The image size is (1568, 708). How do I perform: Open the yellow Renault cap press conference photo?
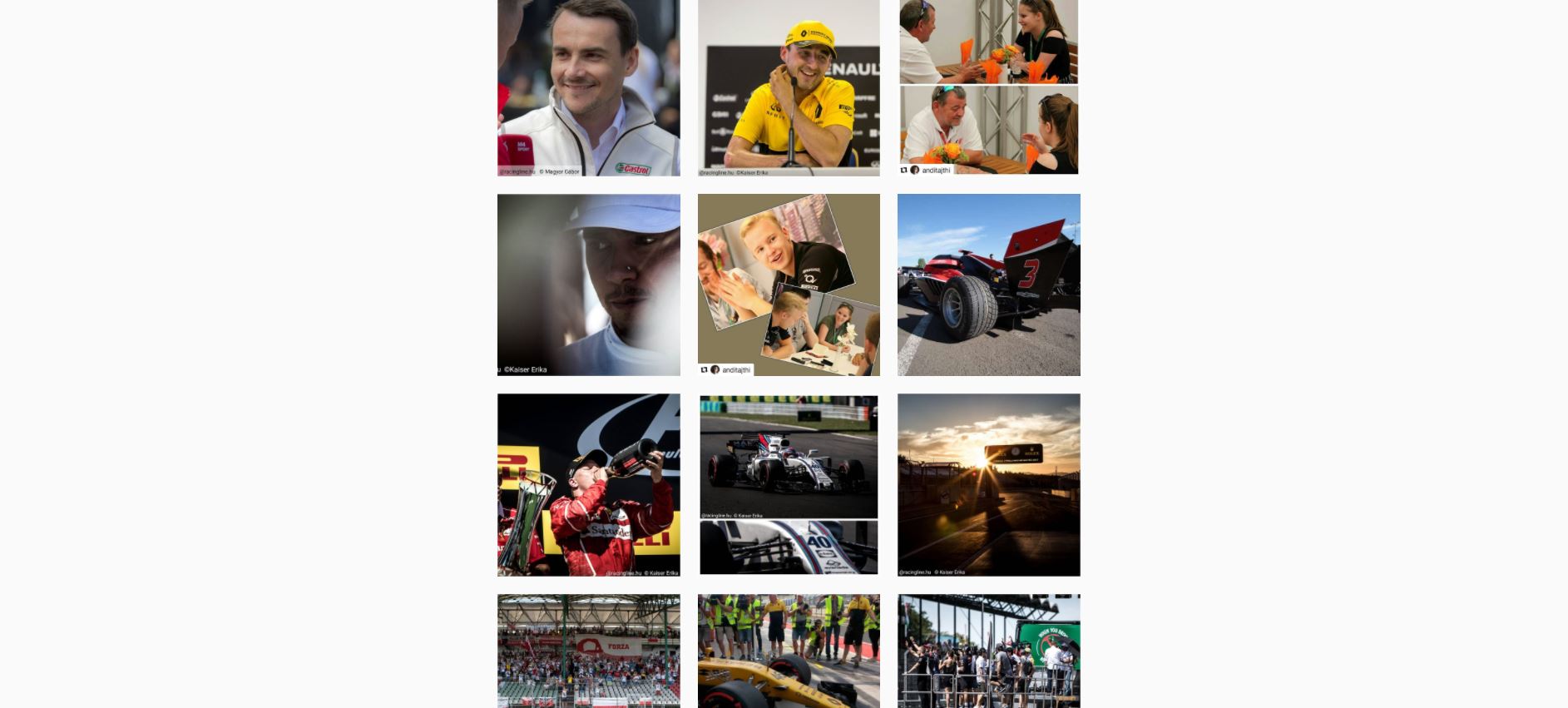point(789,87)
